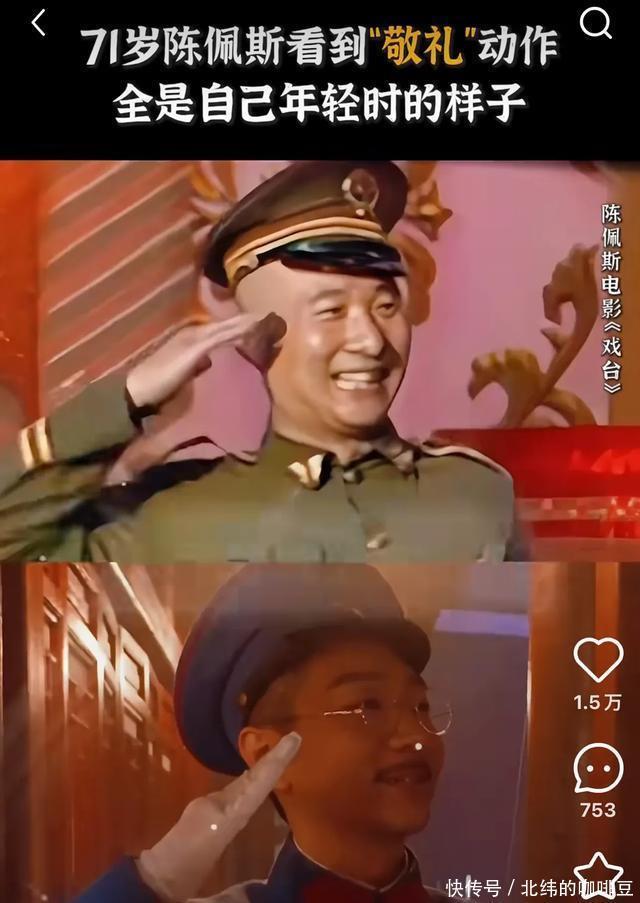Like the video with the heart icon
The height and width of the screenshot is (903, 640).
598,661
